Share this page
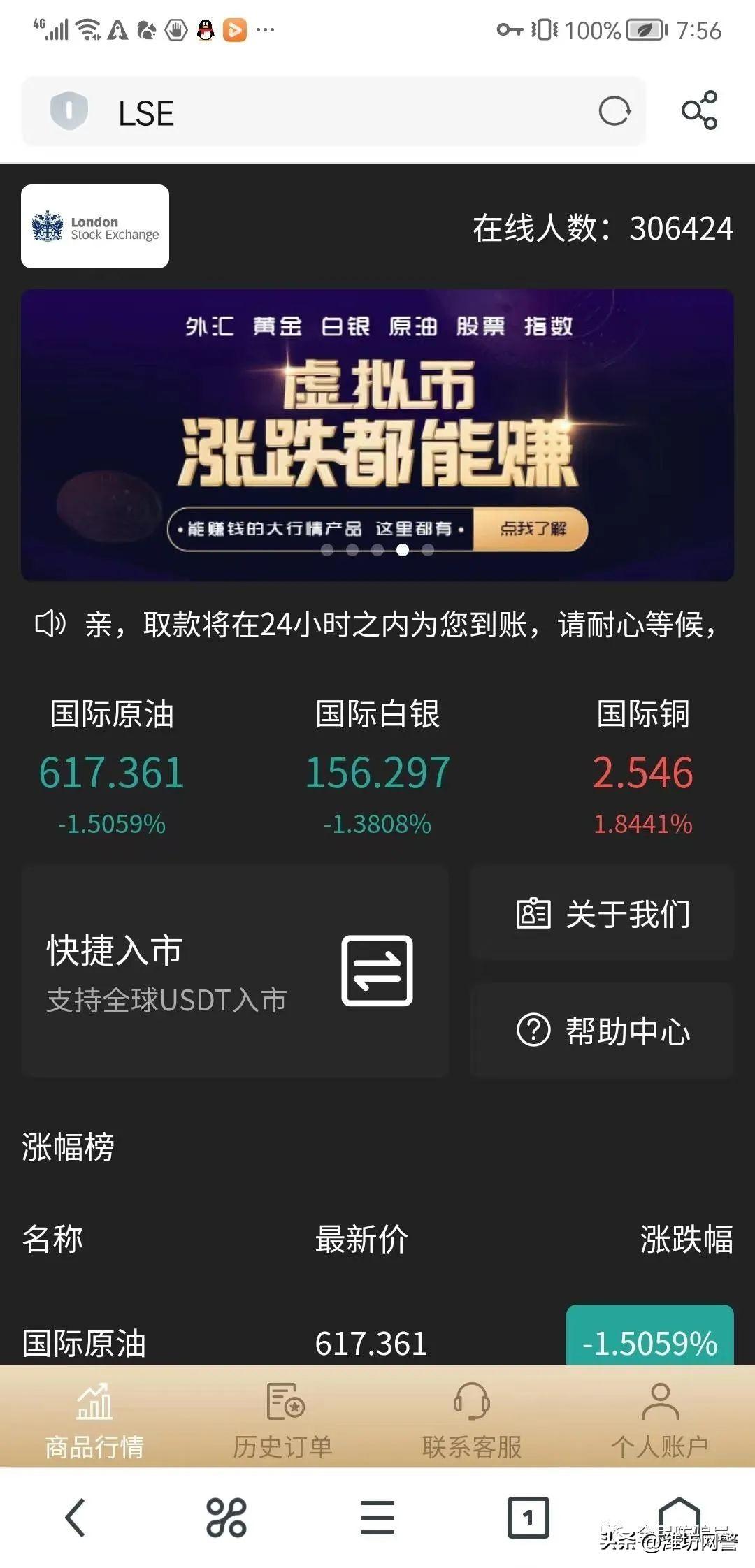 pyautogui.click(x=699, y=110)
